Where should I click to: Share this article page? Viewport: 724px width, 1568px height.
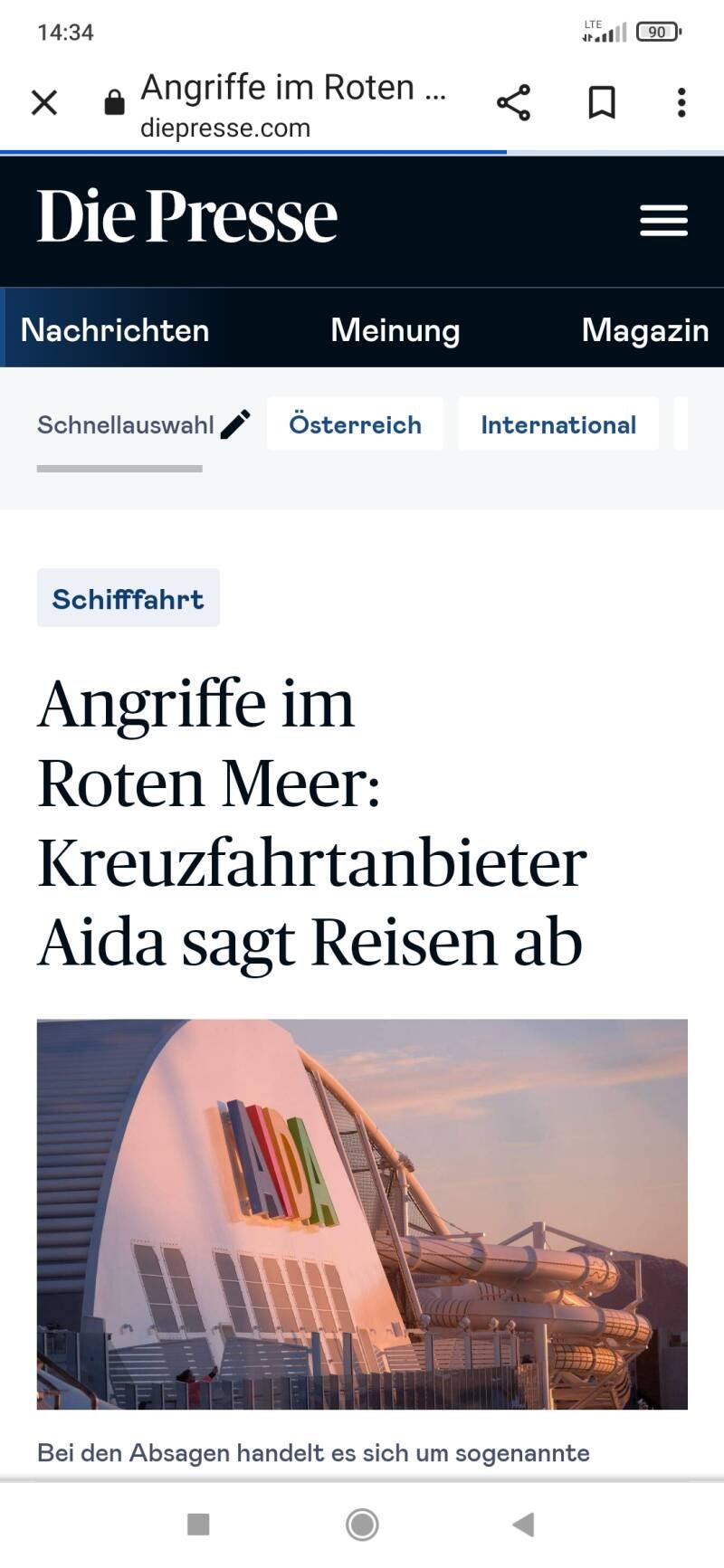tap(513, 103)
